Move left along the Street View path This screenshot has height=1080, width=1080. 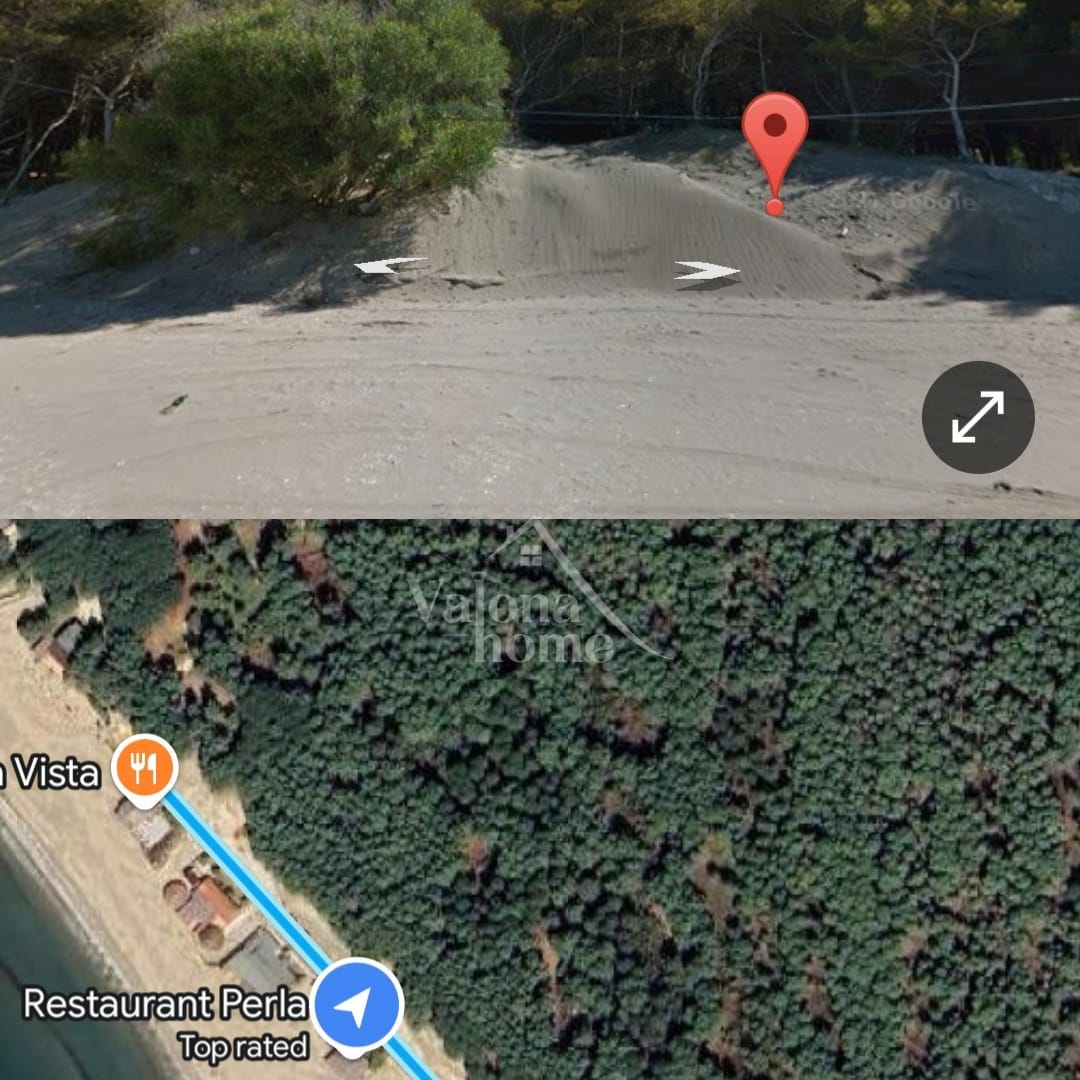point(391,266)
